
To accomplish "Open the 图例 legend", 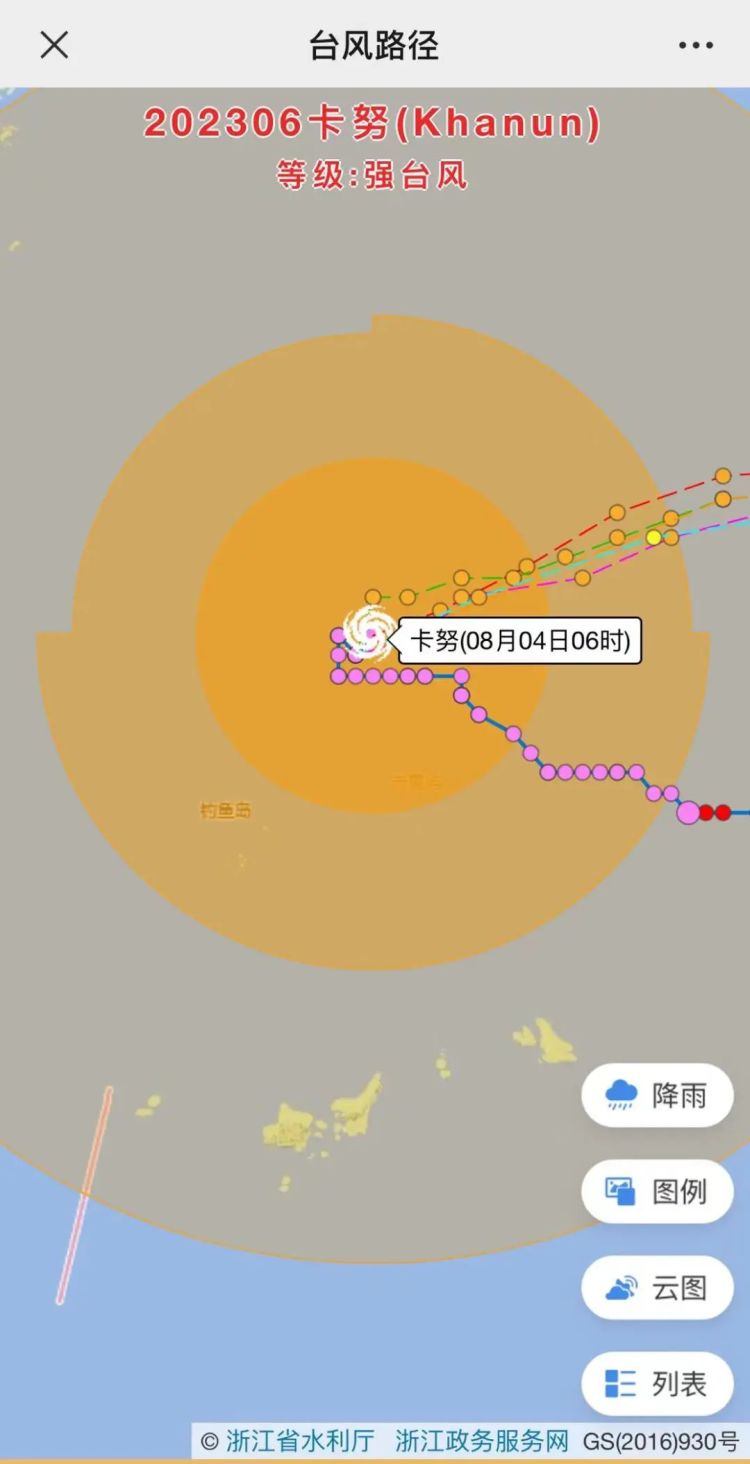I will [658, 1191].
